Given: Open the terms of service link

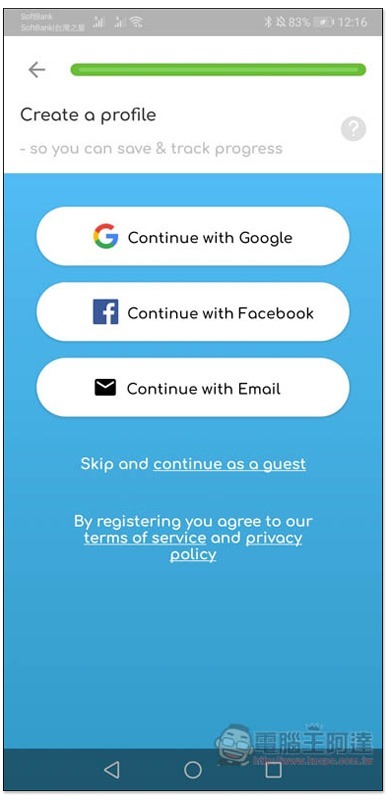Looking at the screenshot, I should [145, 538].
